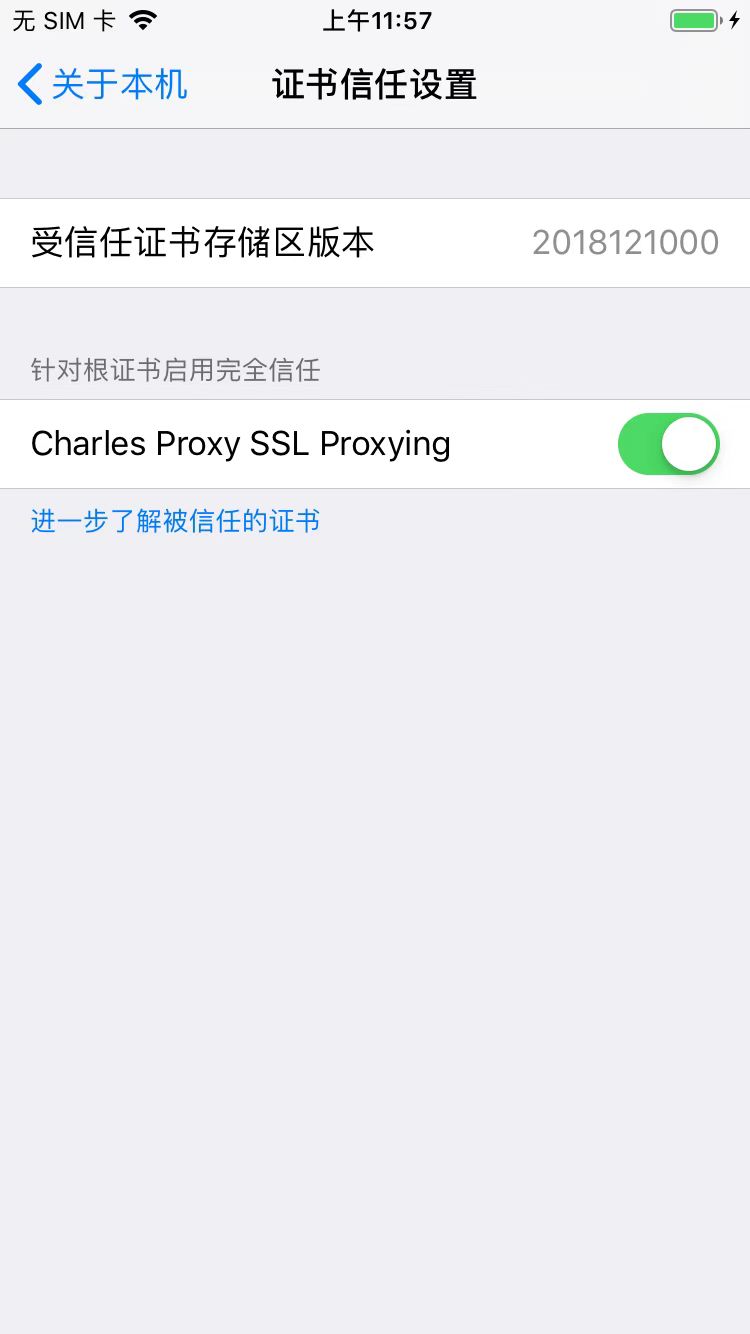This screenshot has height=1334, width=750.
Task: Tap the blue back chevron arrow
Action: point(30,84)
